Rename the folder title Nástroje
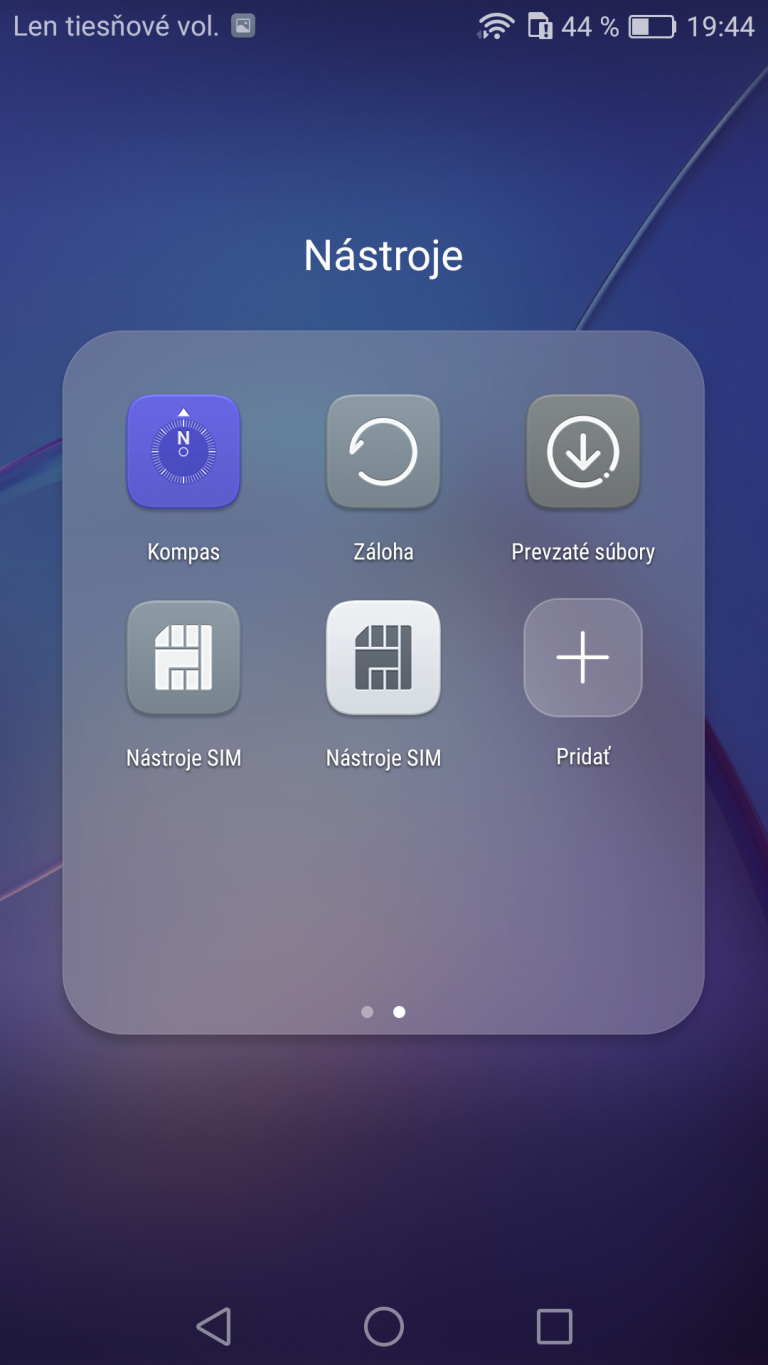 click(x=384, y=256)
